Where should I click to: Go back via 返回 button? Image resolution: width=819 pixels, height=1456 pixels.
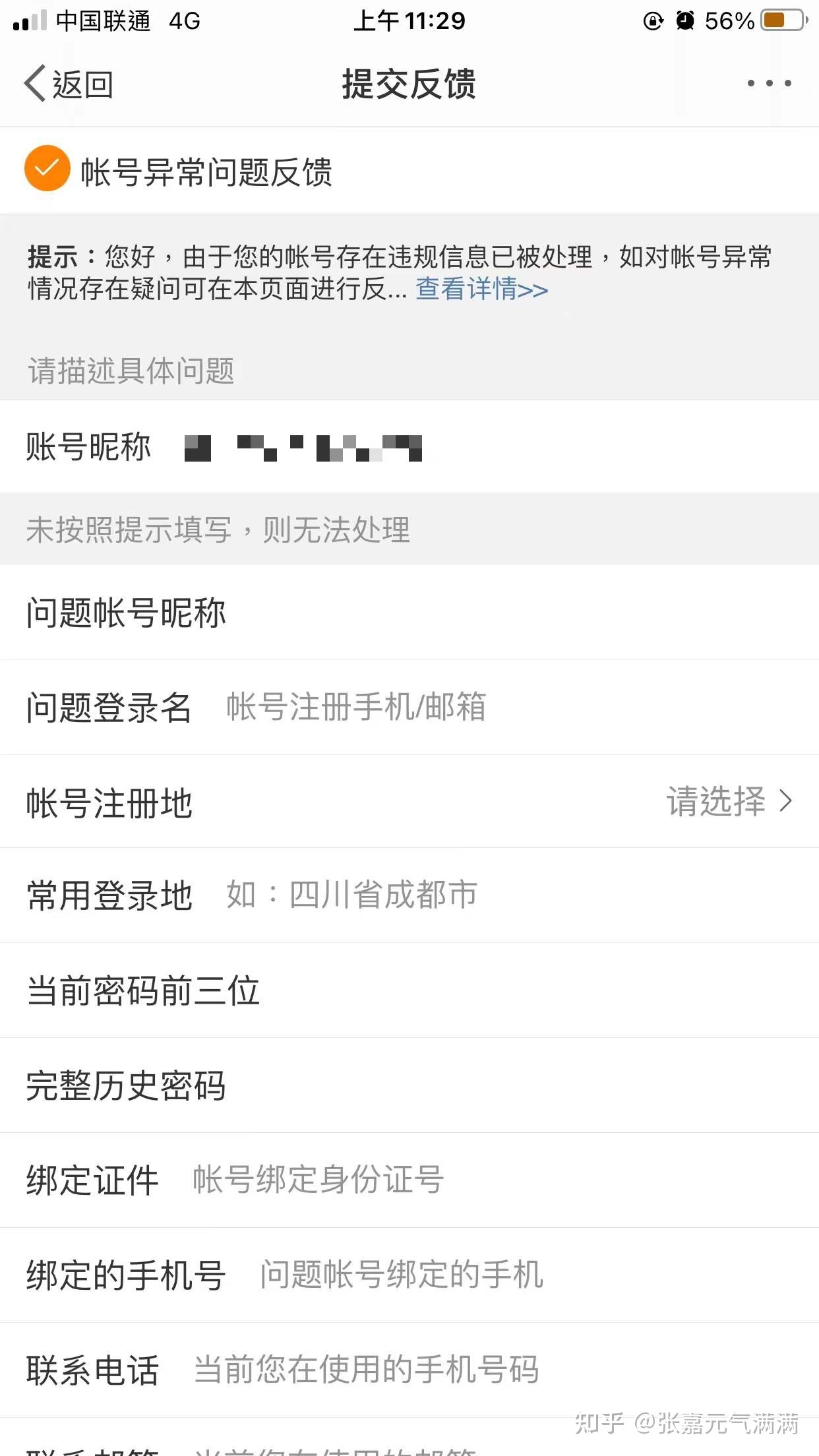(69, 84)
